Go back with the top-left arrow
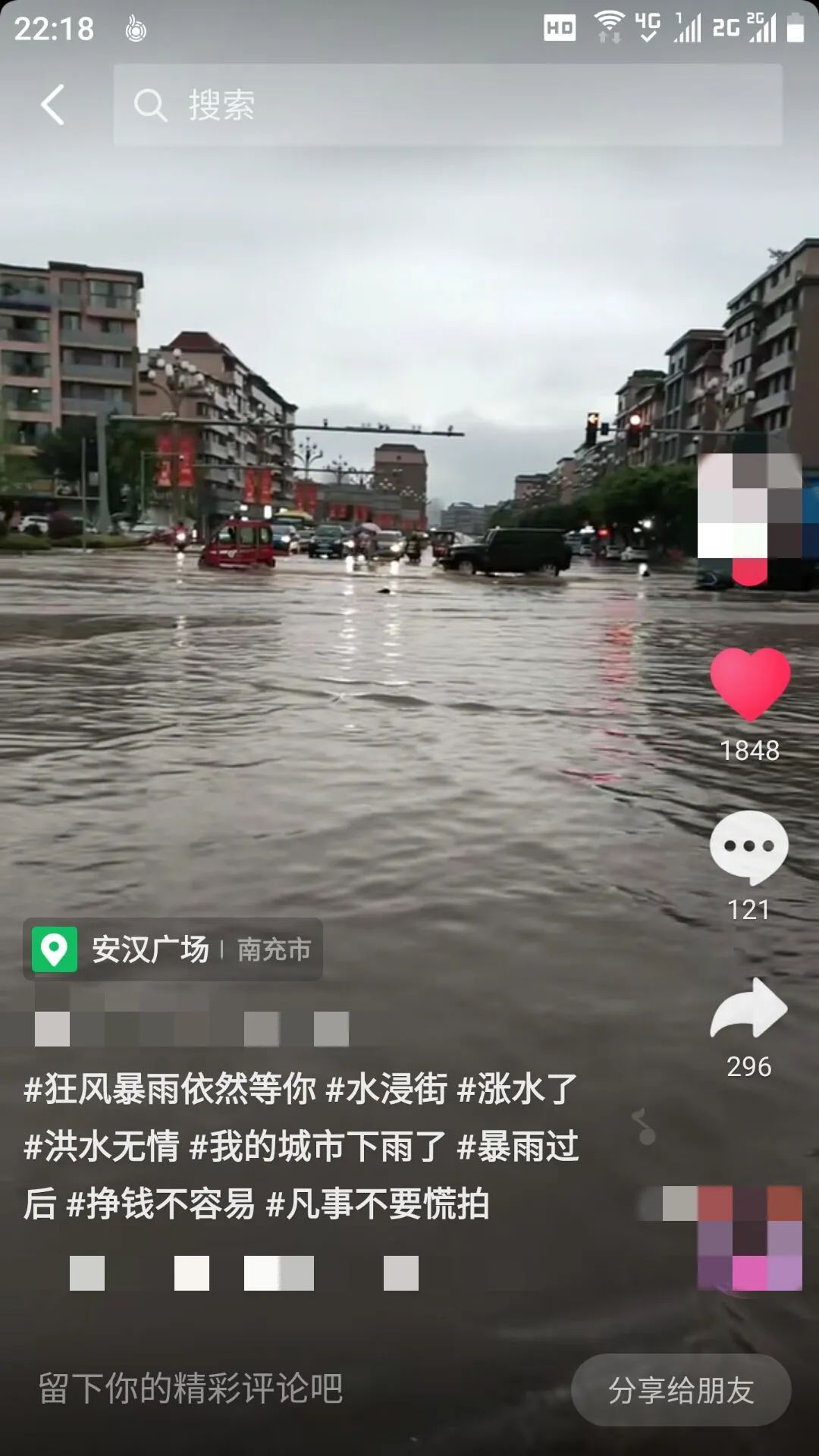 click(x=52, y=105)
